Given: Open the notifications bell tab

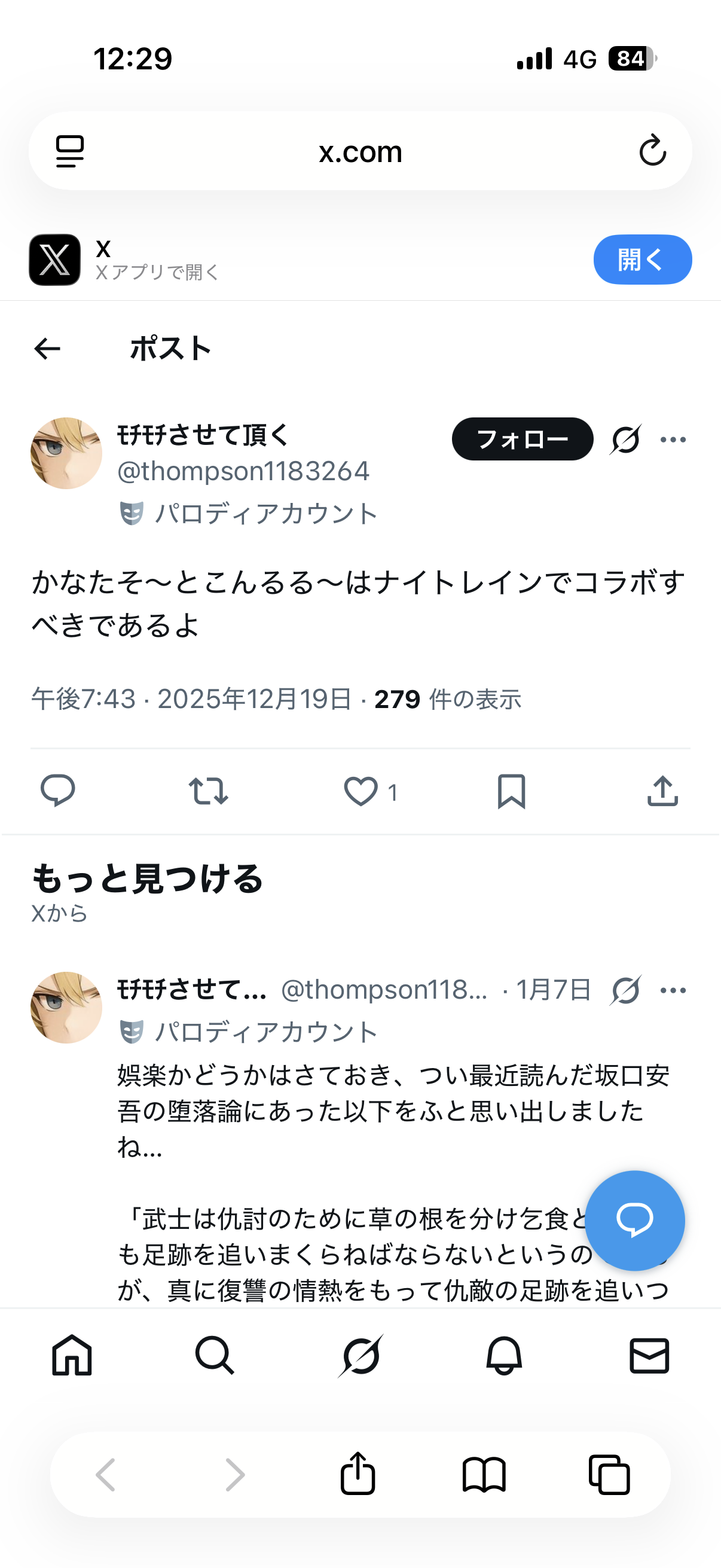Looking at the screenshot, I should [504, 1356].
